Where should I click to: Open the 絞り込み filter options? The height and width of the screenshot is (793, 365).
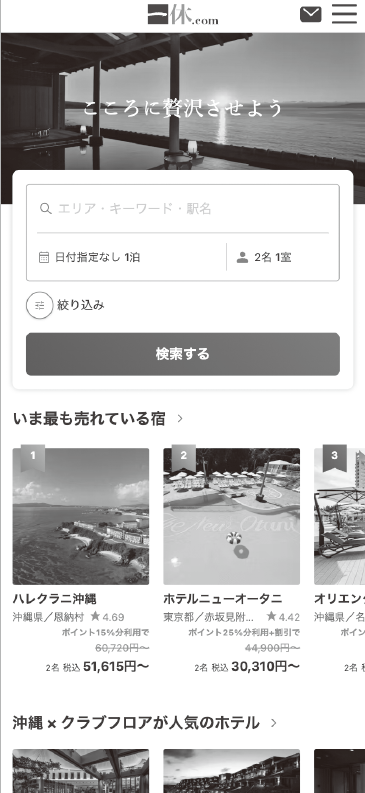coord(66,305)
